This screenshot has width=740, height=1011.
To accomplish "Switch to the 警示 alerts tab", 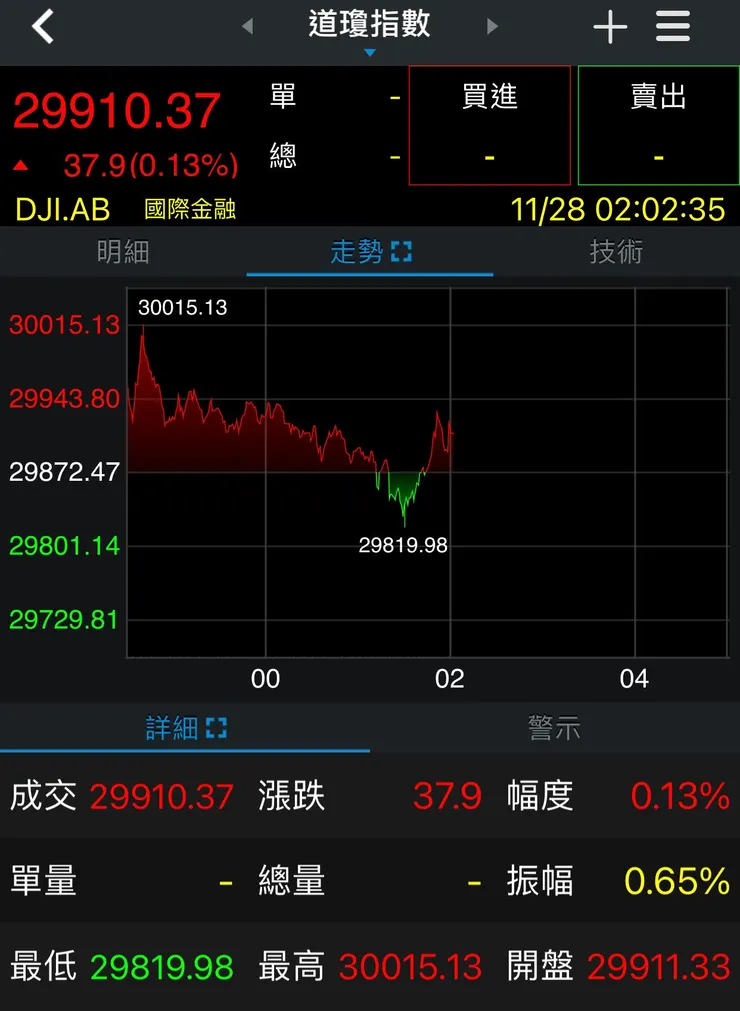I will coord(554,728).
